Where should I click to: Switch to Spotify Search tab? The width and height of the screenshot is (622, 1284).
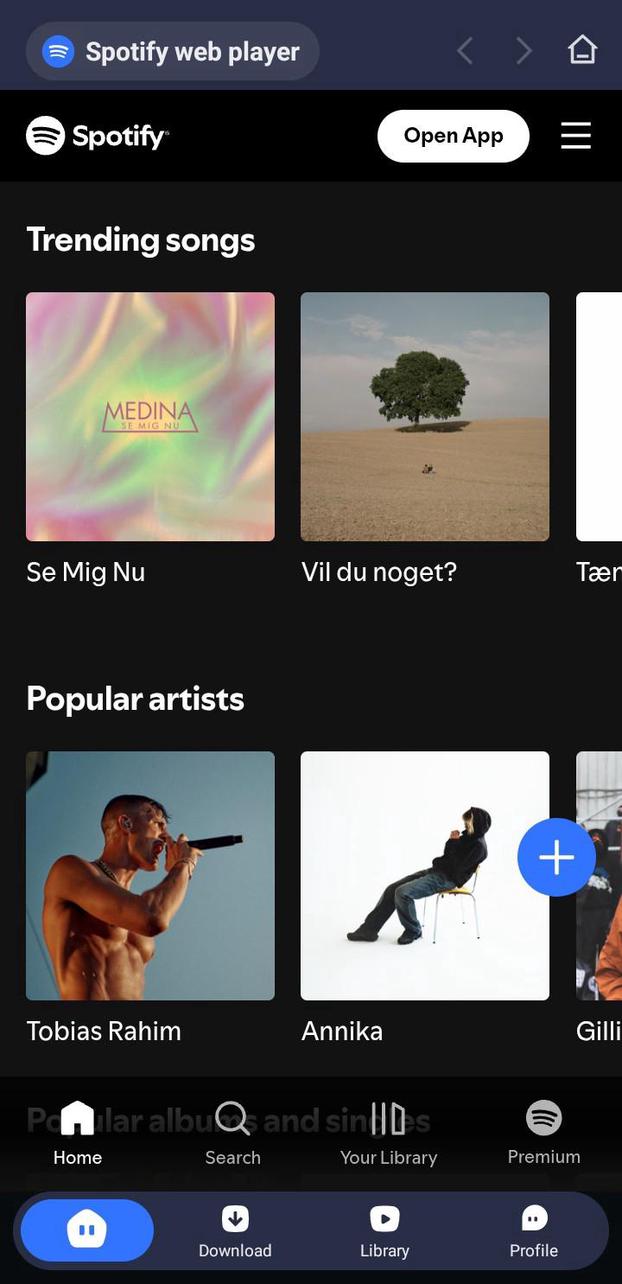[x=233, y=1133]
